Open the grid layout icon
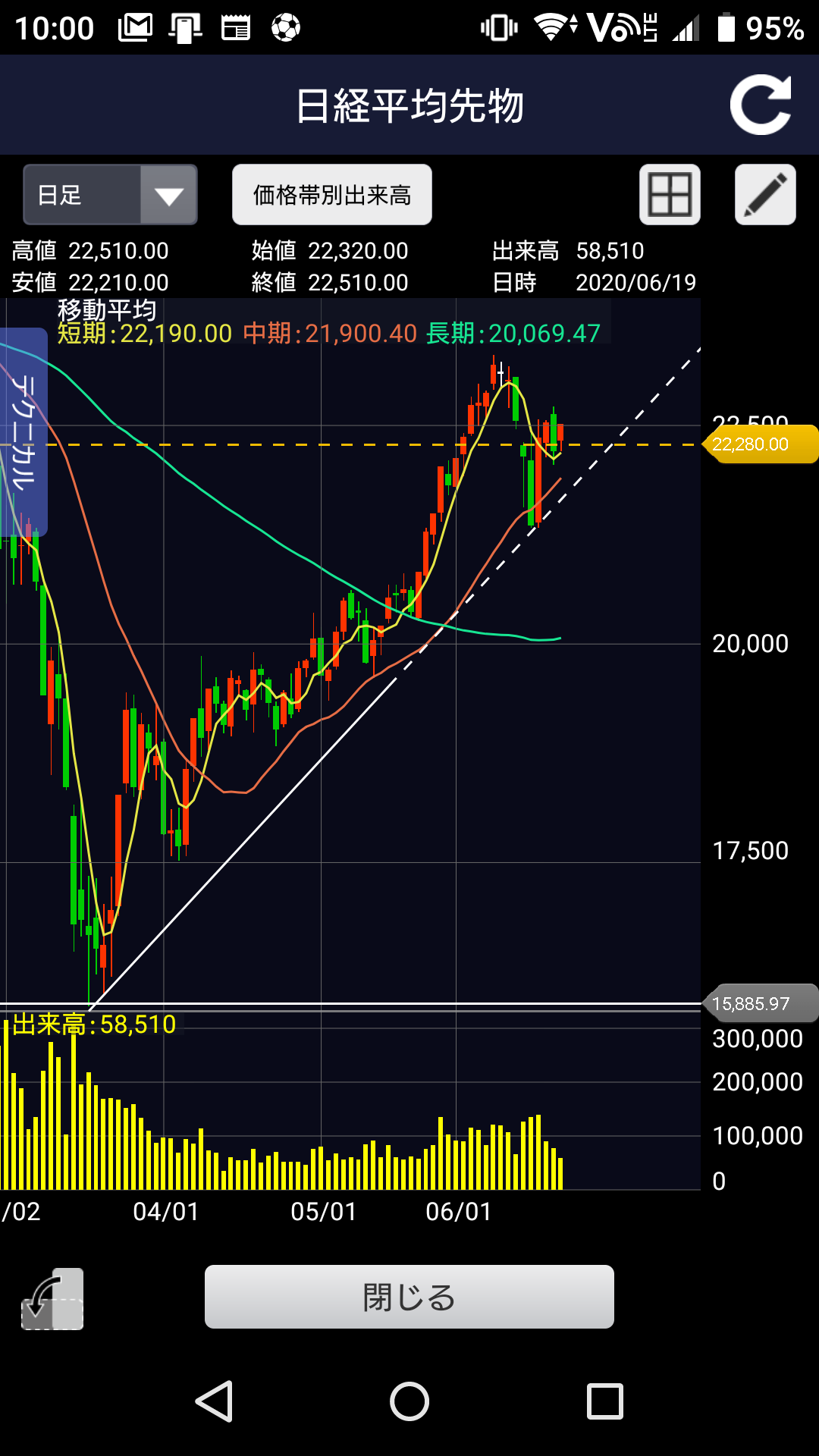This screenshot has width=819, height=1456. click(x=670, y=195)
